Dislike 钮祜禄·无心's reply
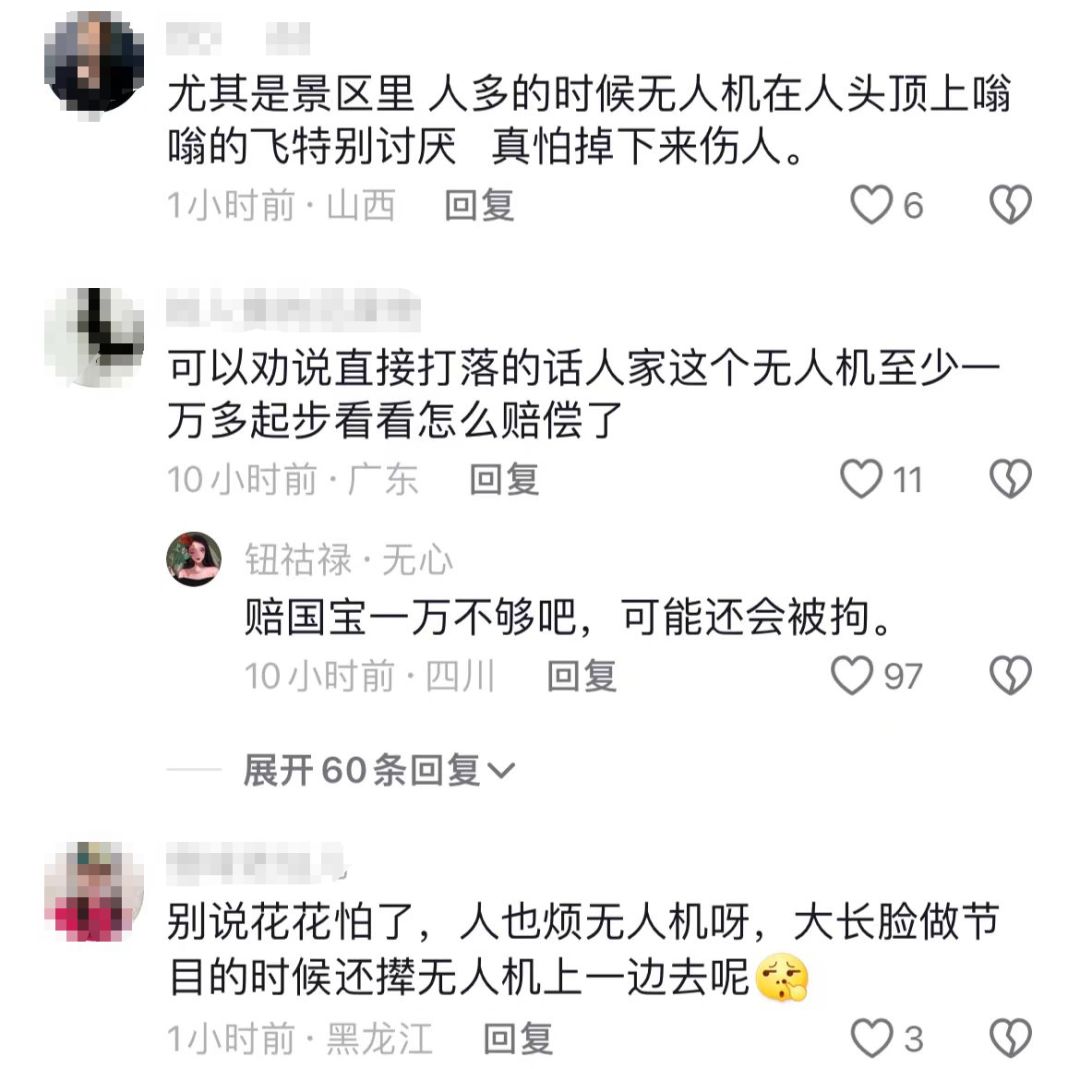The image size is (1080, 1069). (x=1010, y=677)
